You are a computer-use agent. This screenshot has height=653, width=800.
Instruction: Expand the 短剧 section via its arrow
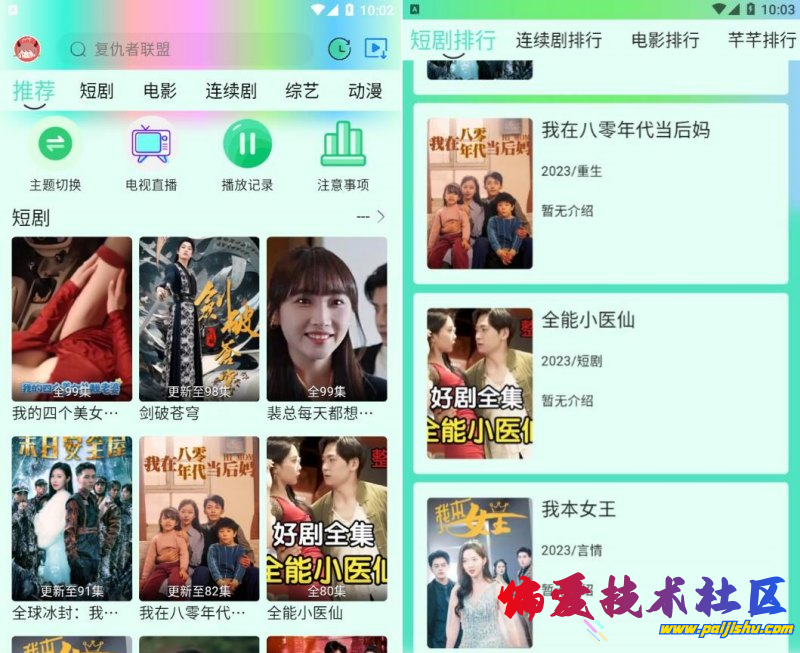click(x=380, y=216)
